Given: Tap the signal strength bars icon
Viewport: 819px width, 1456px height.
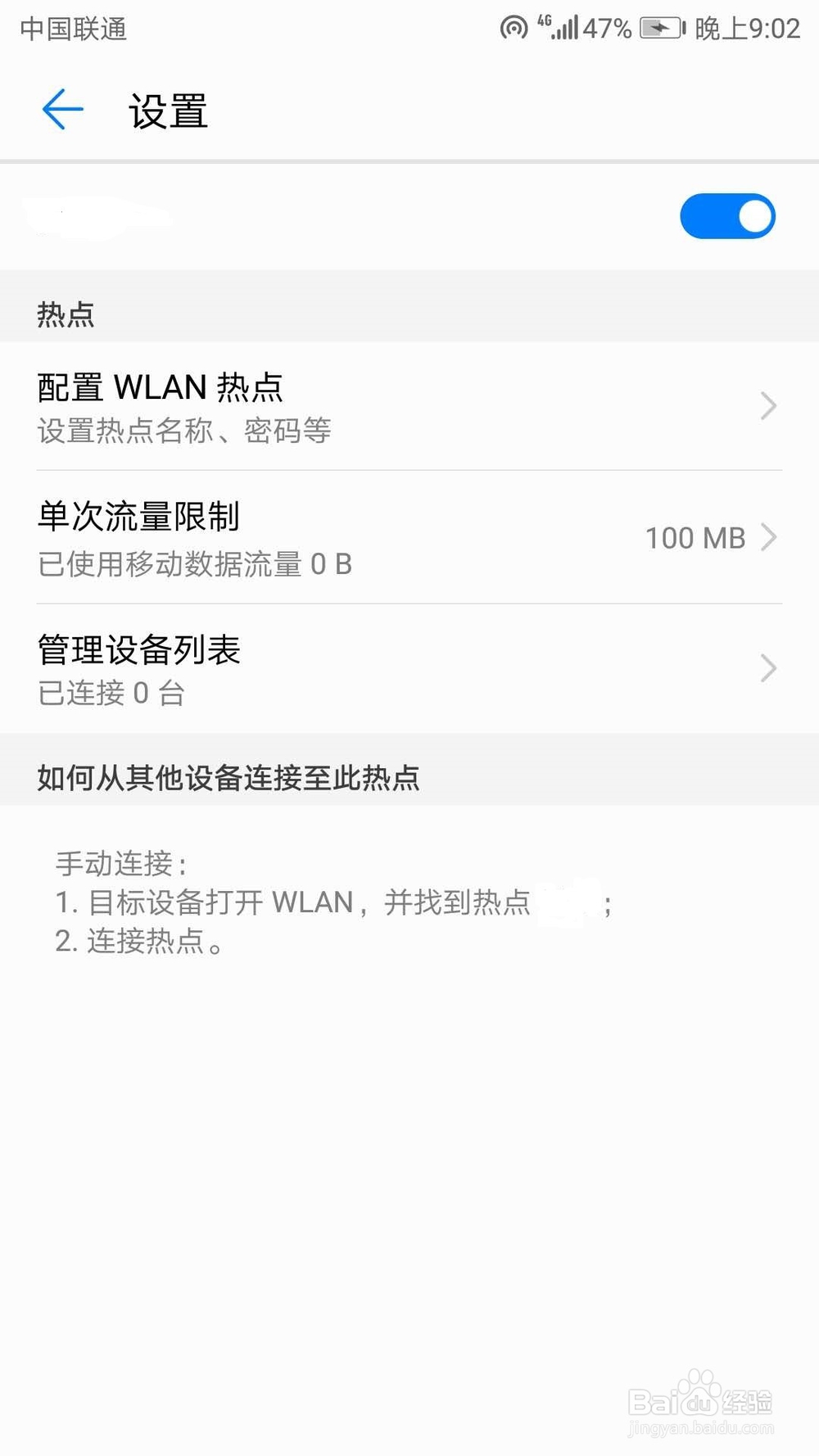Looking at the screenshot, I should 567,27.
